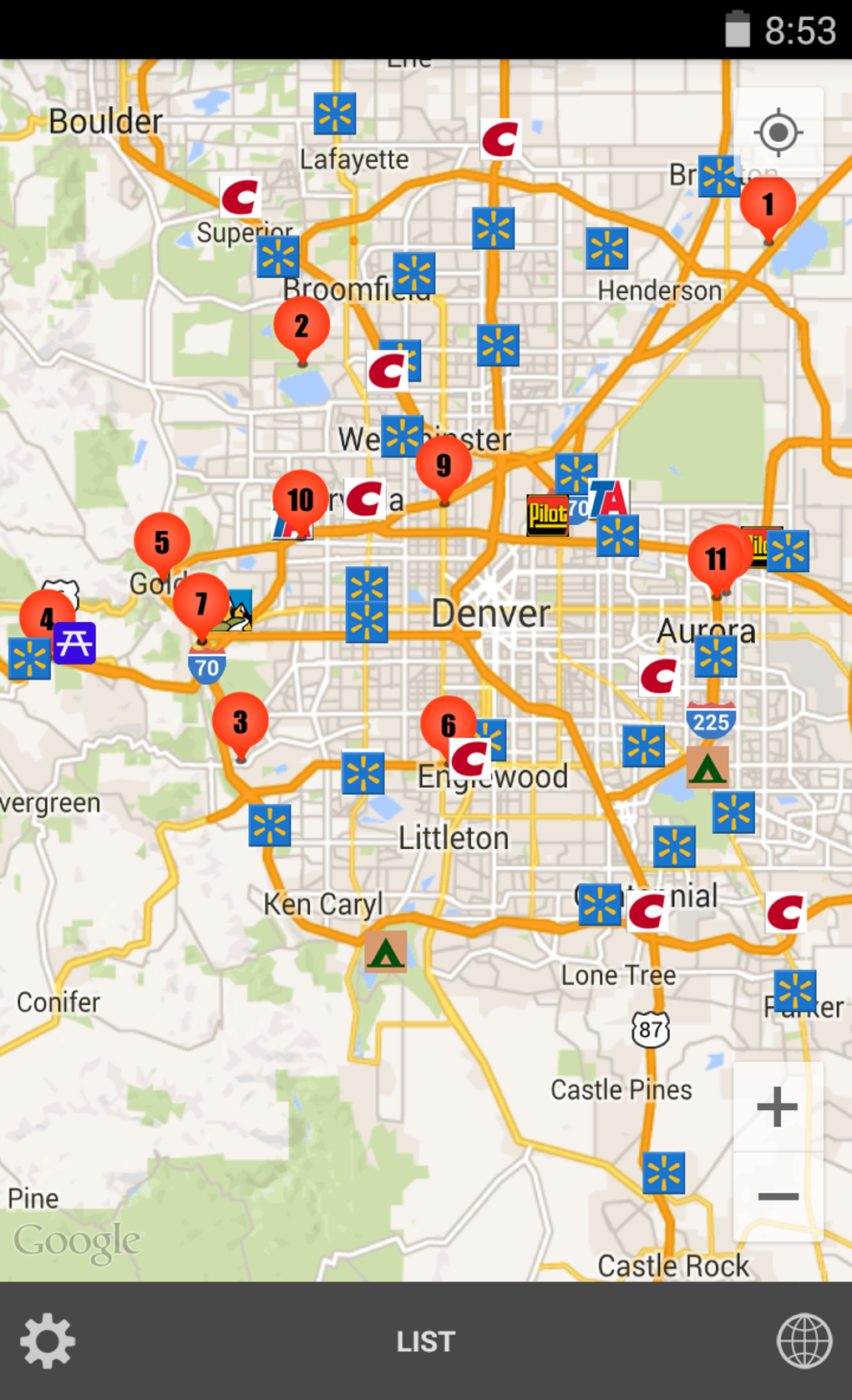The width and height of the screenshot is (852, 1400).
Task: Select numbered map pin 5
Action: [x=162, y=548]
